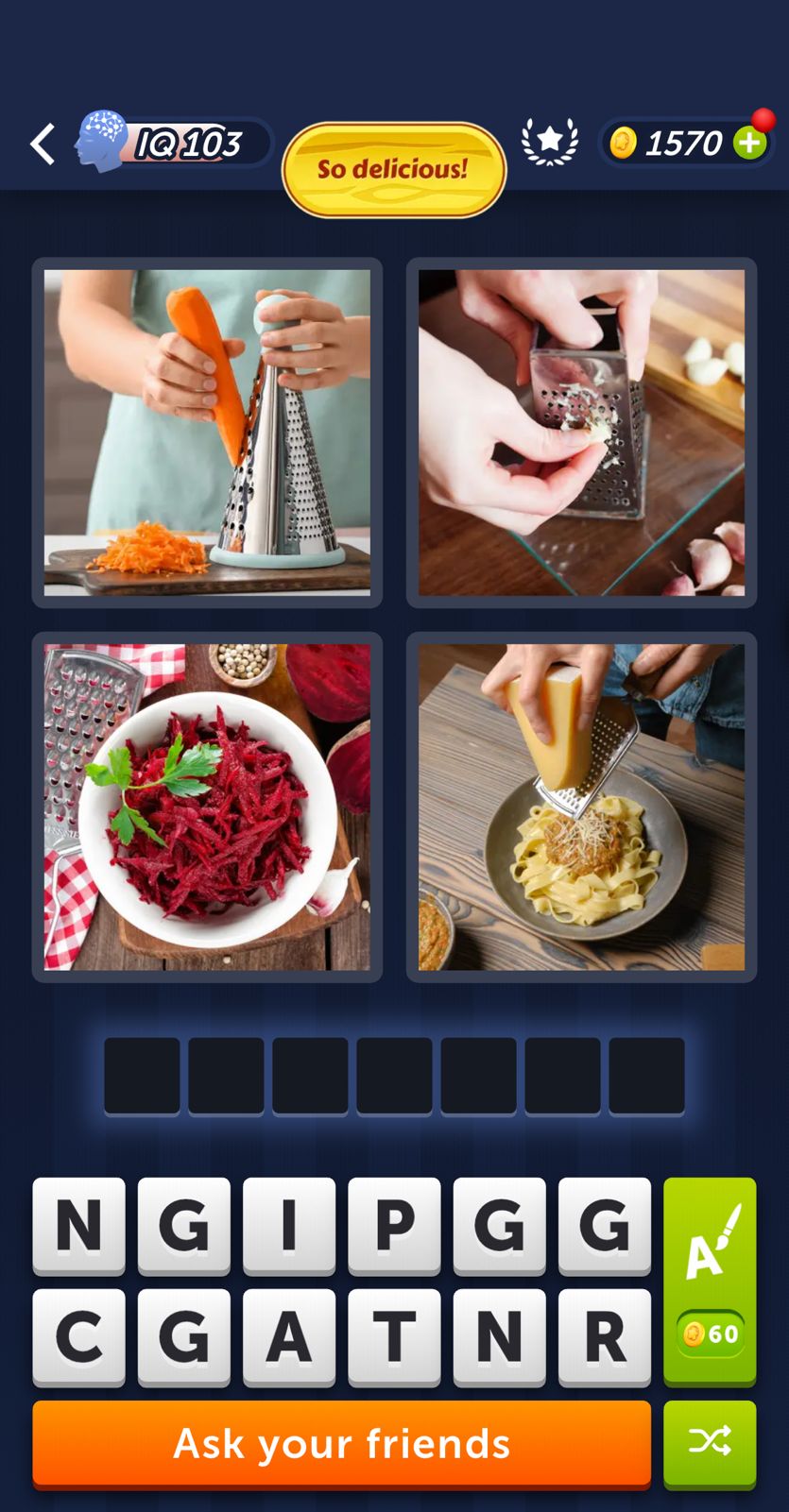Enlarge the cheese over pasta picture
The width and height of the screenshot is (789, 1512).
(x=581, y=807)
